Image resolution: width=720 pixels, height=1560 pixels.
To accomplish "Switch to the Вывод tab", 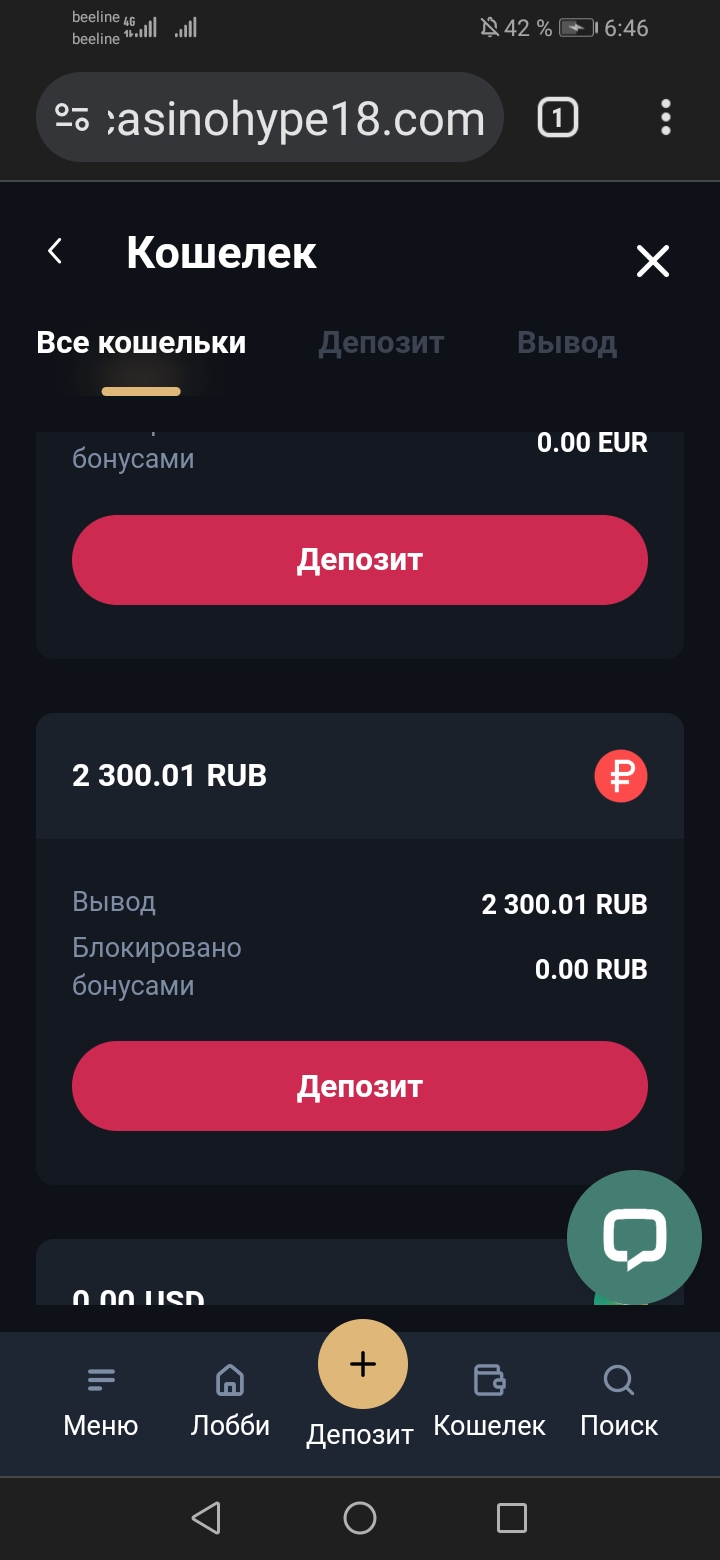I will click(567, 343).
